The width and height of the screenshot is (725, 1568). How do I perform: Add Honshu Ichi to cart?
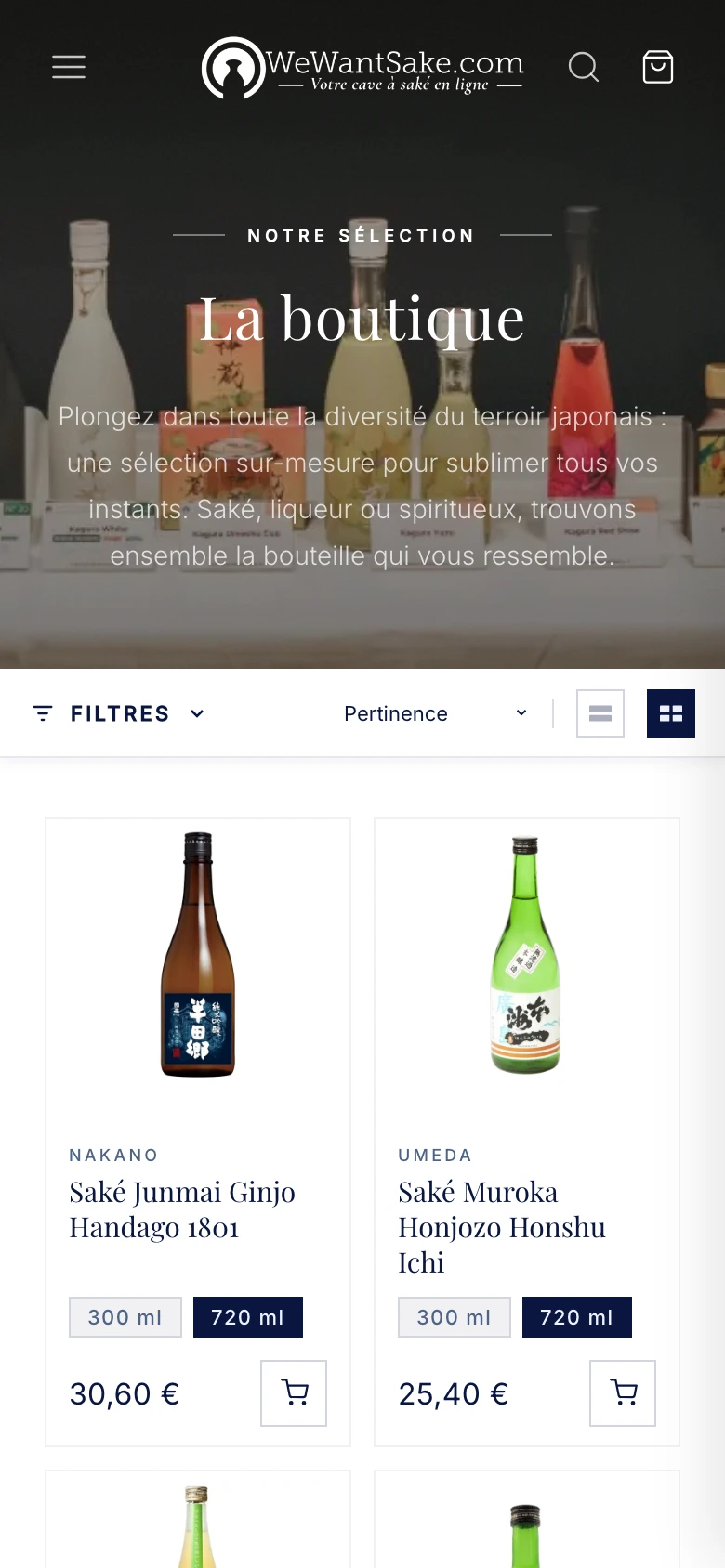point(623,1393)
